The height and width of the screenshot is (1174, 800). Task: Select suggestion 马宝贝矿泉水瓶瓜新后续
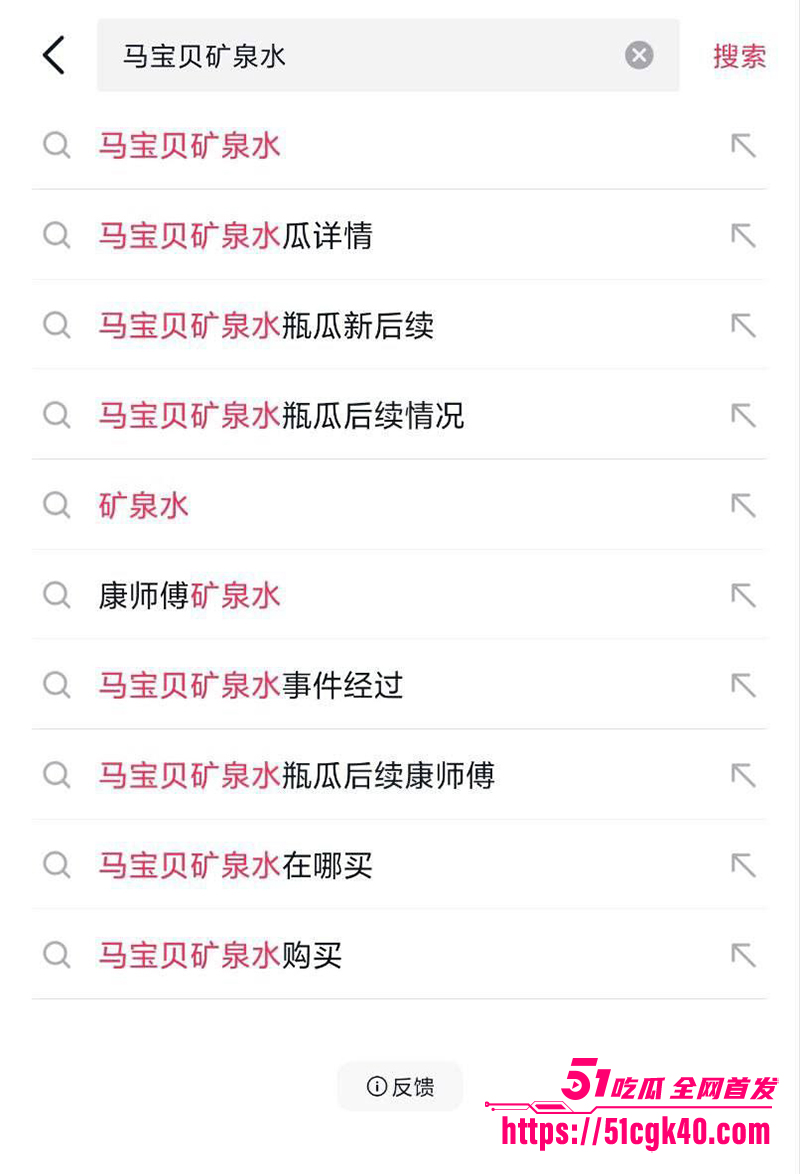click(265, 326)
